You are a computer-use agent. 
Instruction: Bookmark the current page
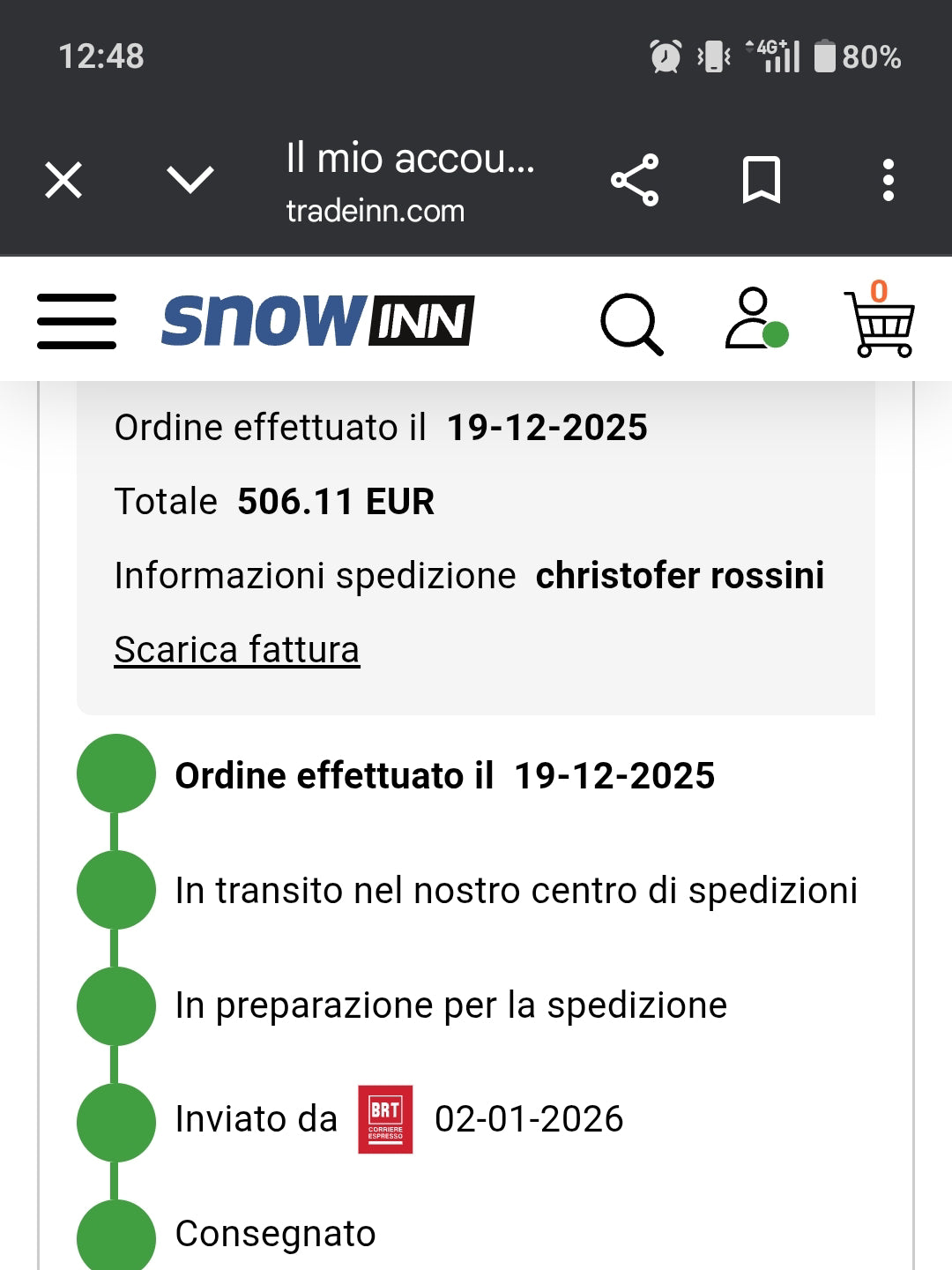pyautogui.click(x=762, y=181)
